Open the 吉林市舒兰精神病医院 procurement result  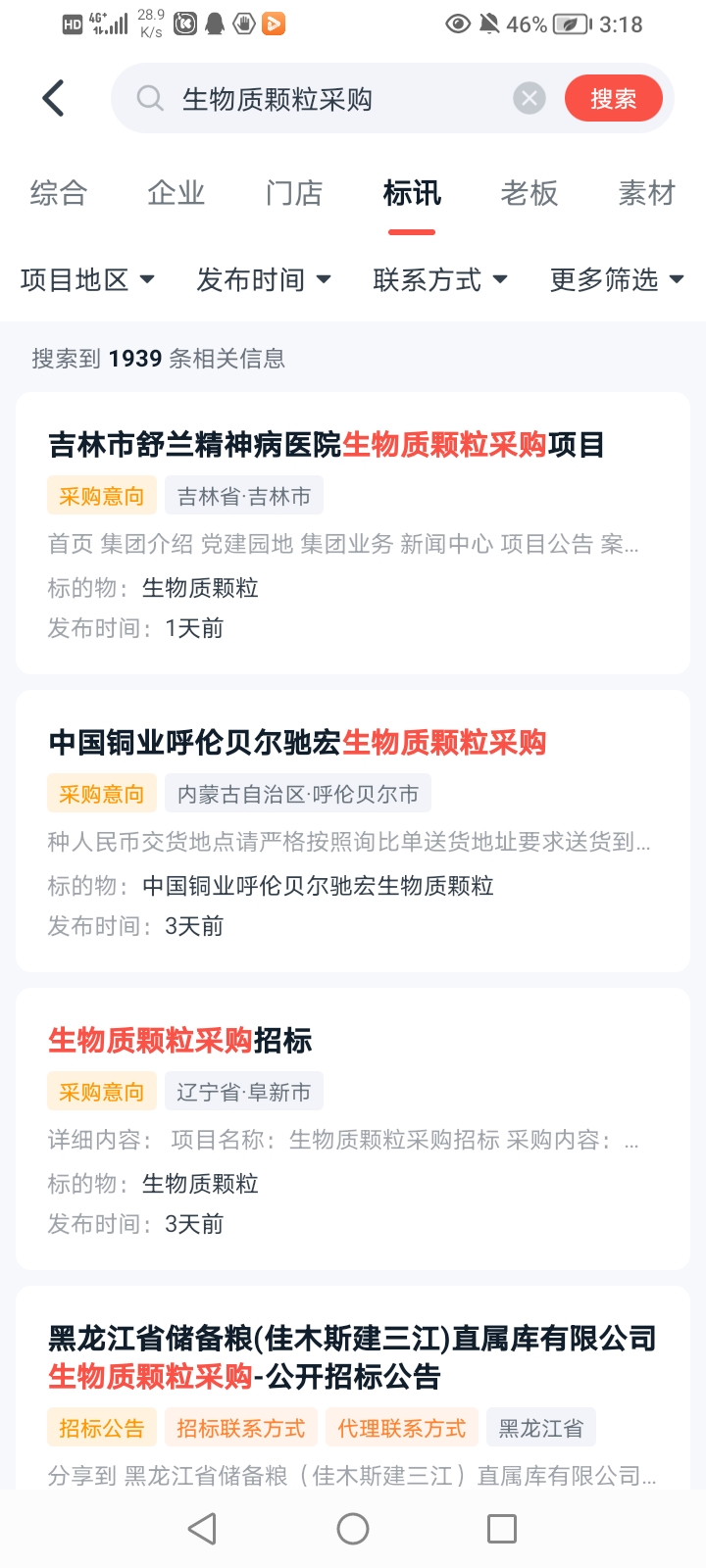pyautogui.click(x=327, y=445)
